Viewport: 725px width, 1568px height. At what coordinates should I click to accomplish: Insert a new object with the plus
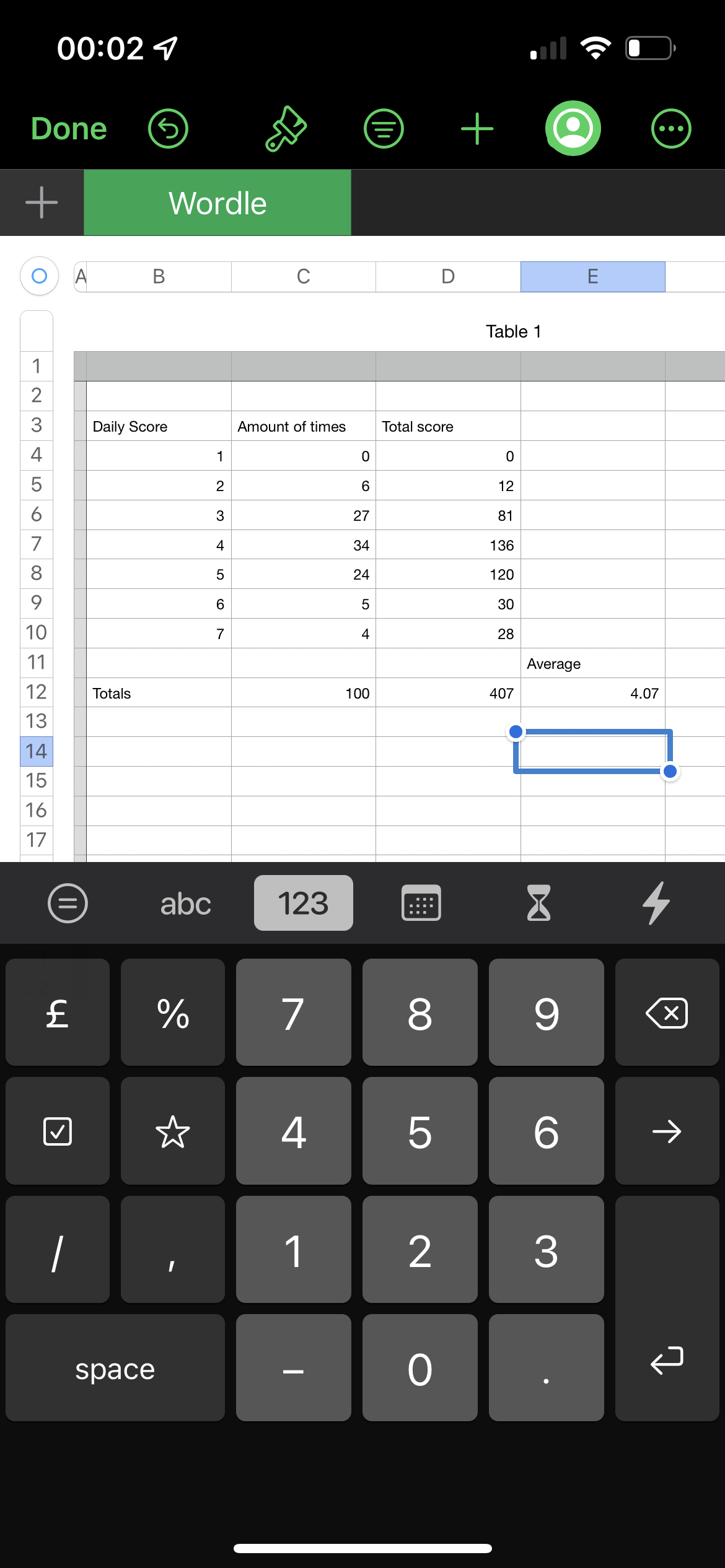click(477, 129)
